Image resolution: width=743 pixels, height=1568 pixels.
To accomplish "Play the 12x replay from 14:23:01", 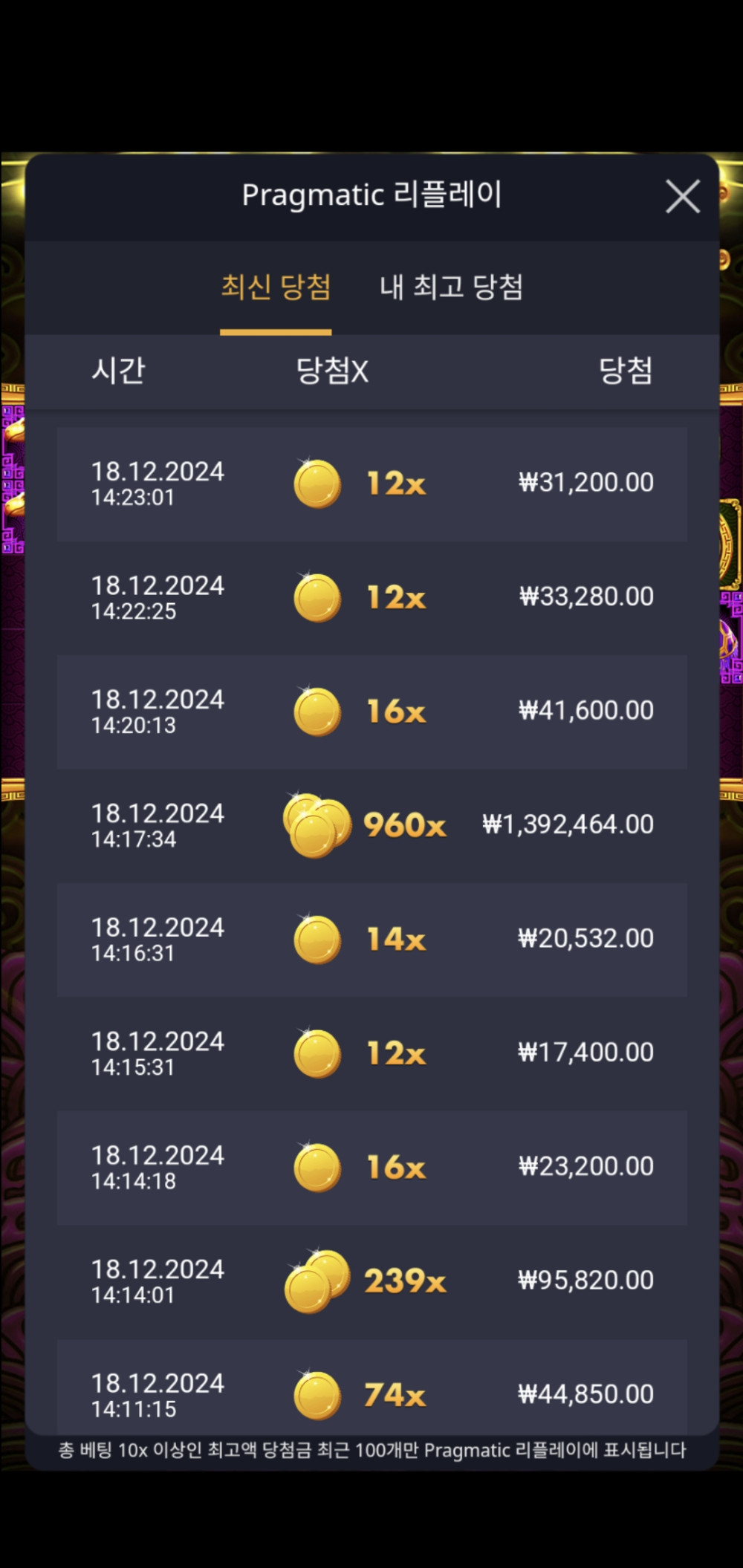I will click(x=371, y=484).
